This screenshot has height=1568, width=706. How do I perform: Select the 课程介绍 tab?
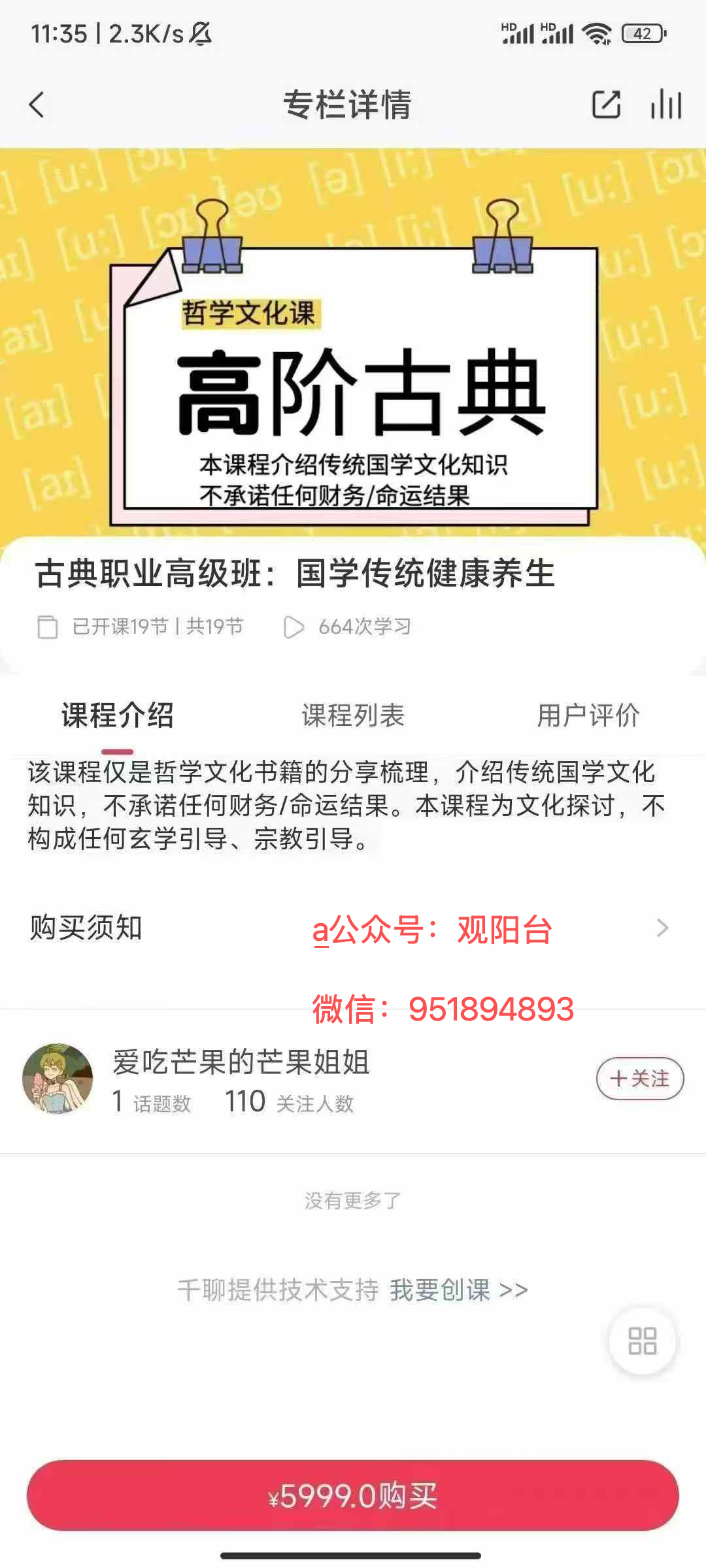118,715
